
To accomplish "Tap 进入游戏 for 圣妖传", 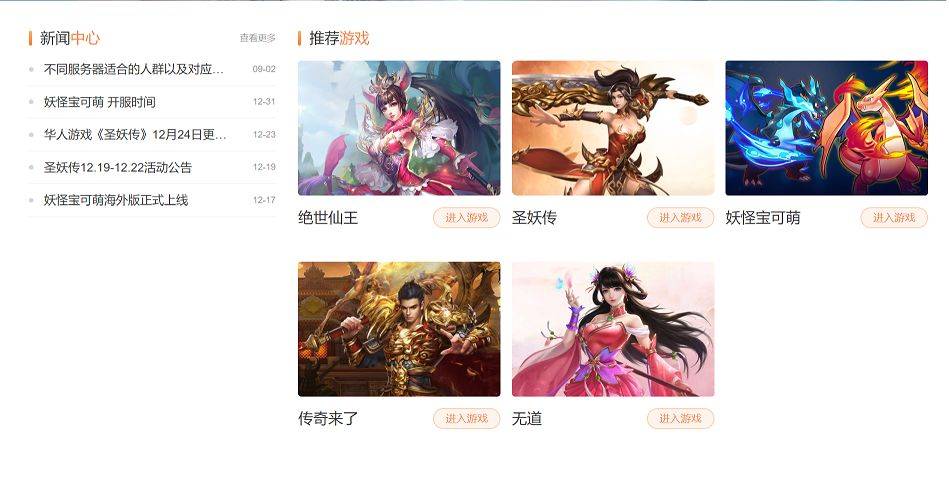I will pos(680,218).
